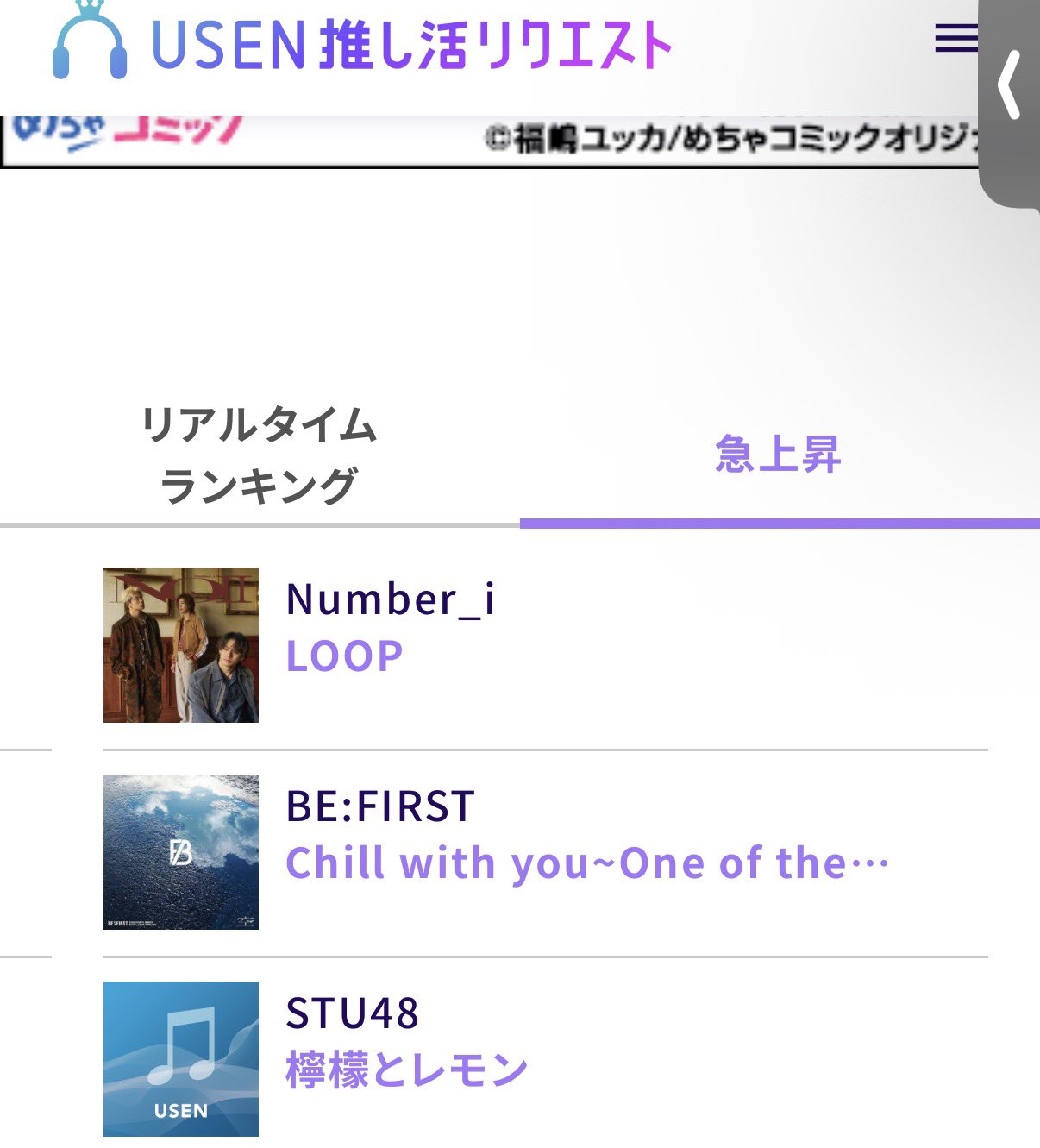Open the side panel arrow tab

[1011, 86]
